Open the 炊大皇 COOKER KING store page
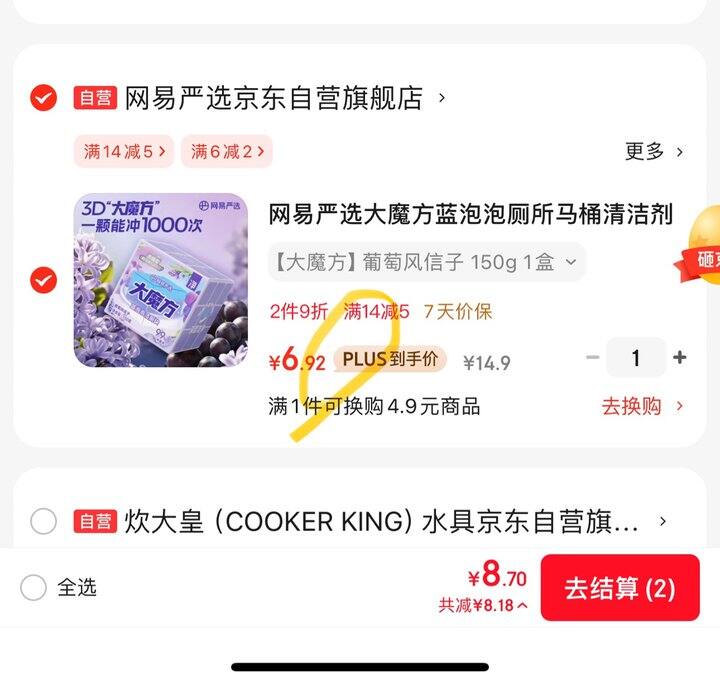 [x=390, y=521]
